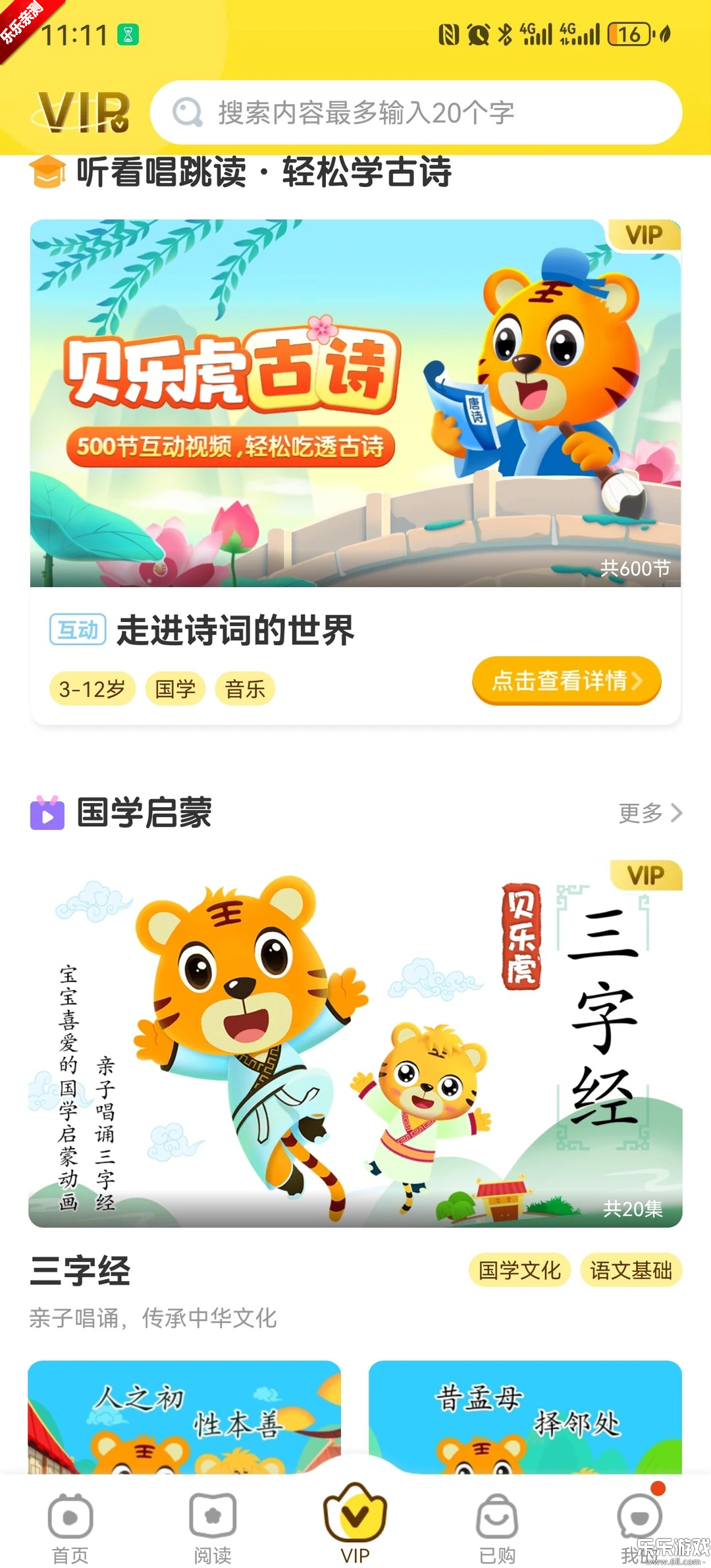Viewport: 711px width, 1568px height.
Task: Select the 国学文化 tag
Action: coord(519,1270)
